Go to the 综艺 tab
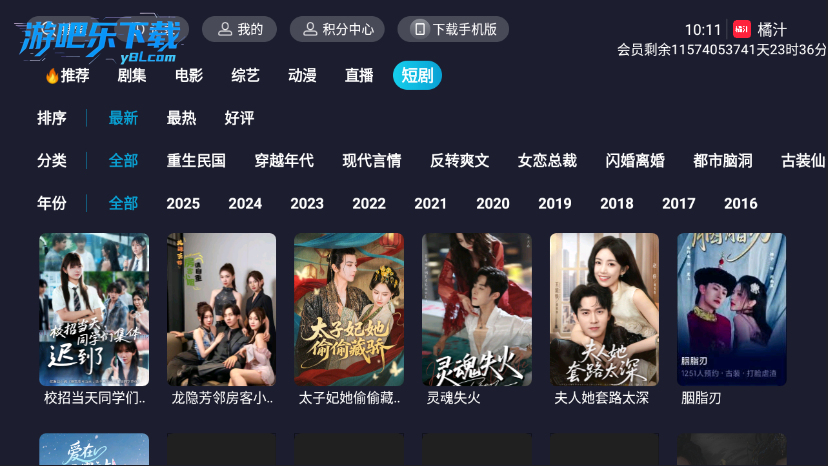This screenshot has height=466, width=828. [x=246, y=75]
